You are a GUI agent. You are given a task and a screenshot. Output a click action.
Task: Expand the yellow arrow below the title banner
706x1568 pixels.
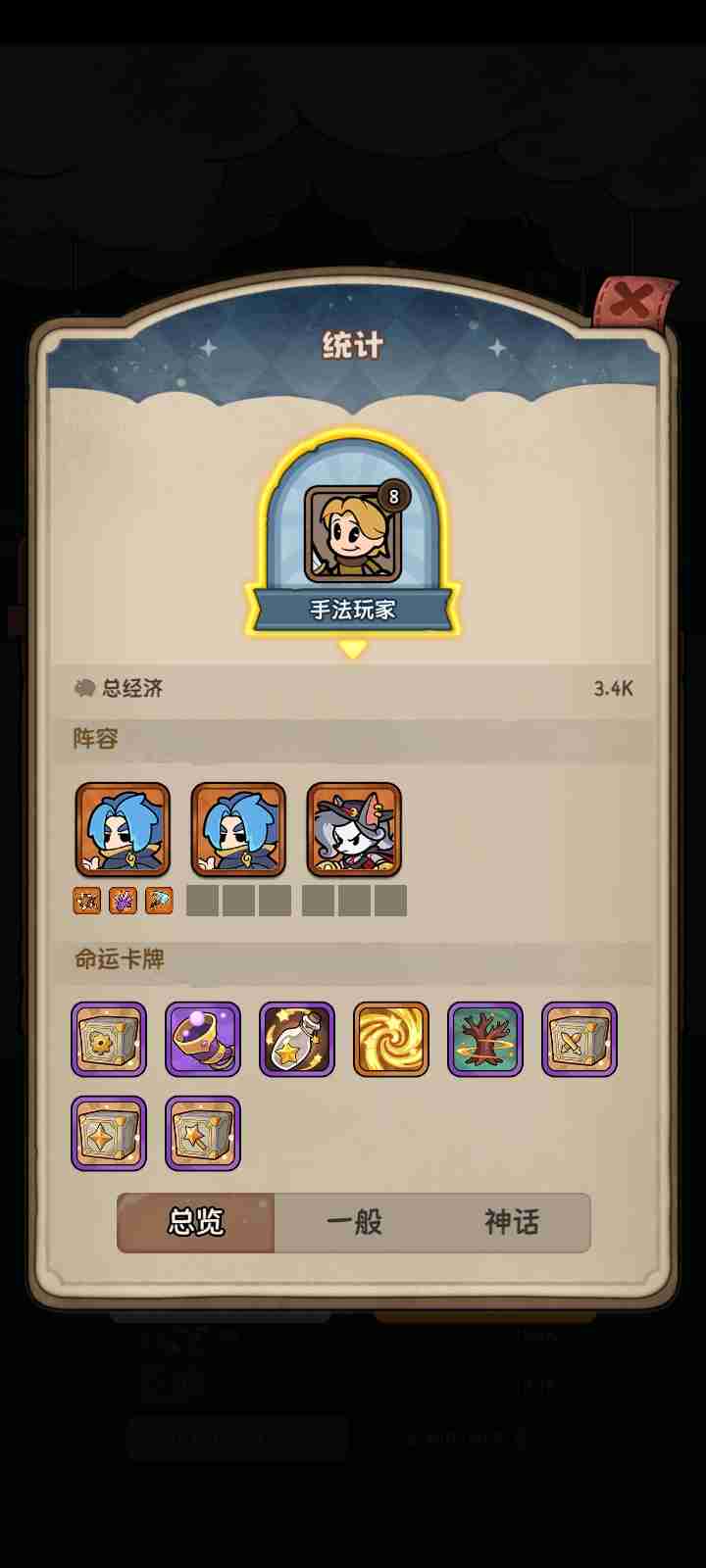tap(353, 646)
